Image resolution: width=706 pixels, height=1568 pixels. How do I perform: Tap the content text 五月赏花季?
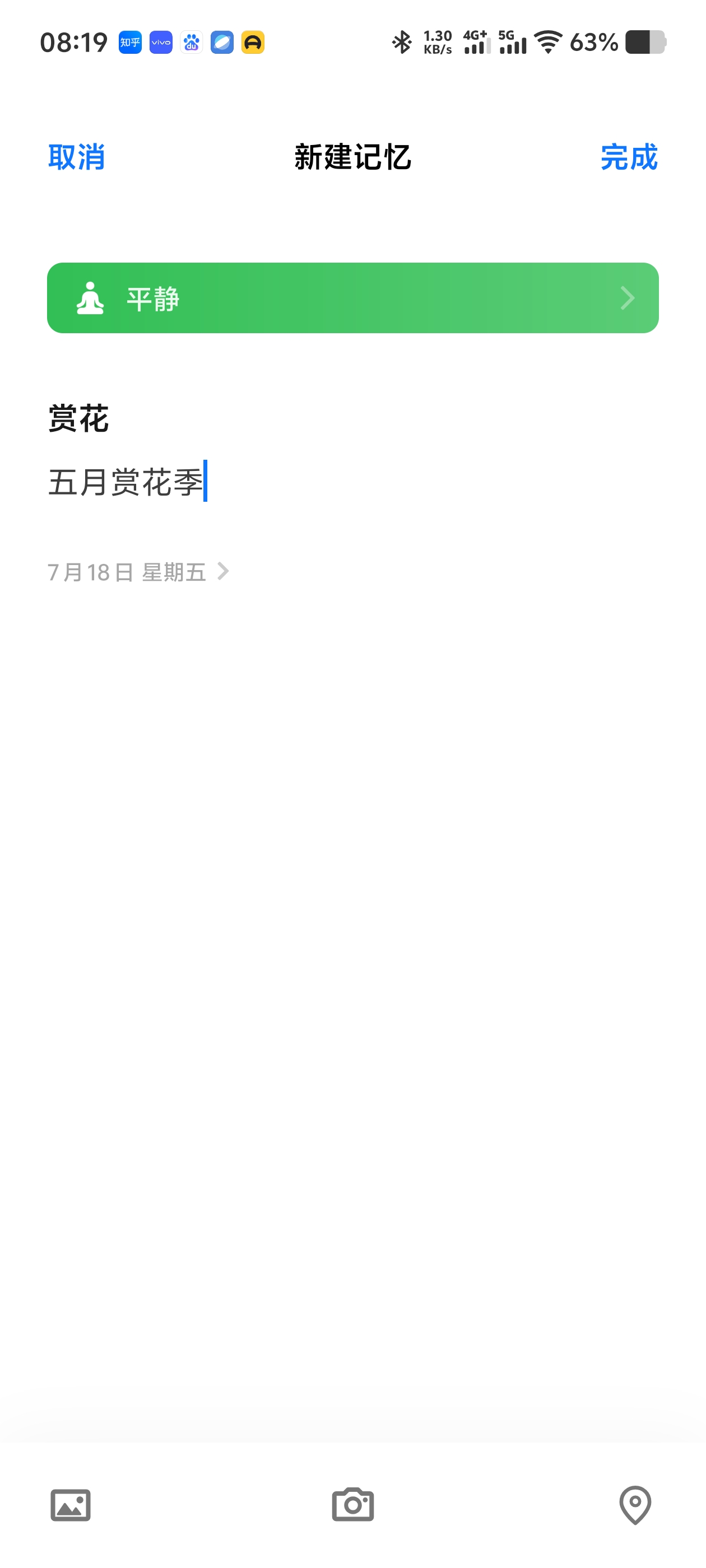tap(126, 482)
